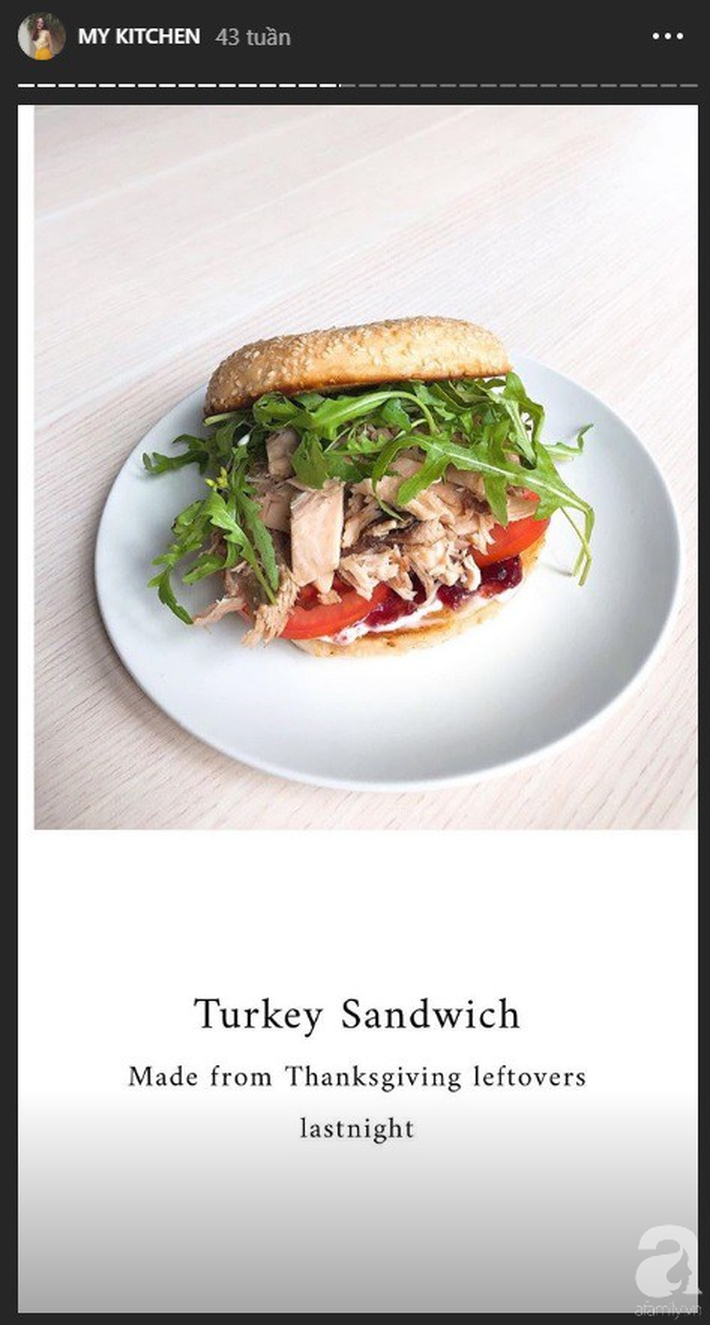Tap the MY KITCHEN highlight name
The image size is (710, 1325).
pyautogui.click(x=139, y=37)
